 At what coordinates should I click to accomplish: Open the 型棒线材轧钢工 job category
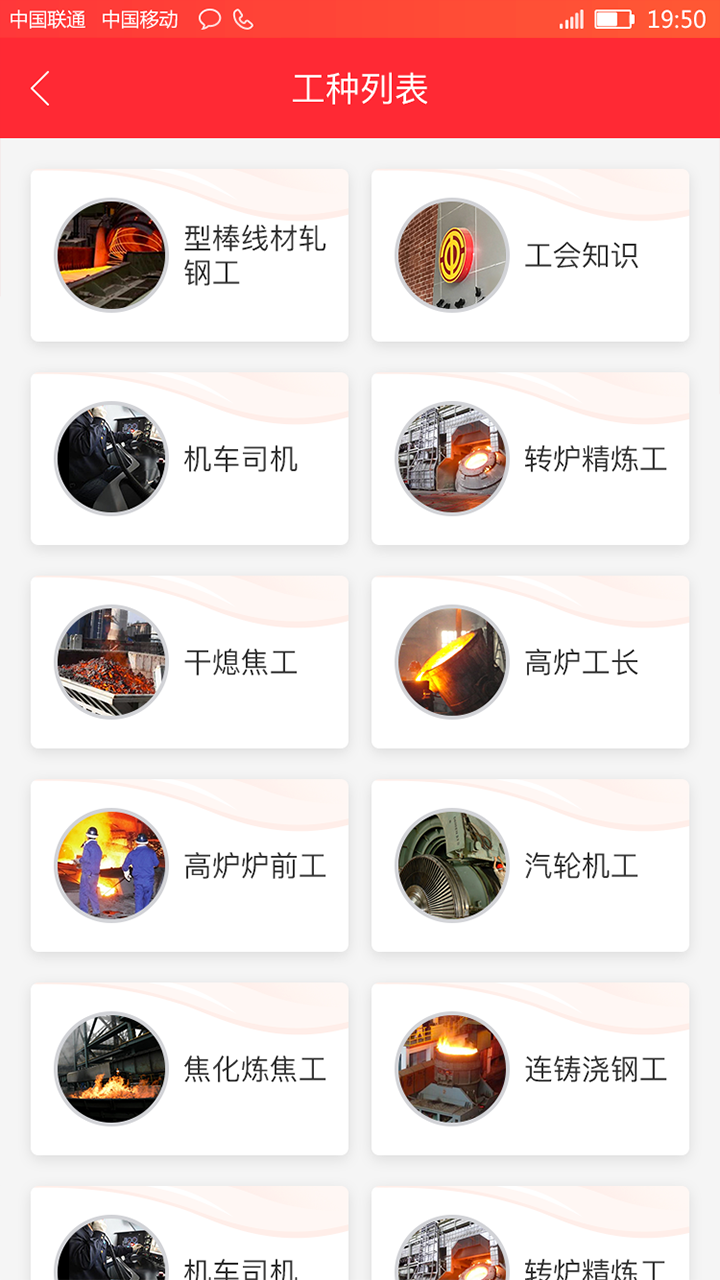[190, 255]
